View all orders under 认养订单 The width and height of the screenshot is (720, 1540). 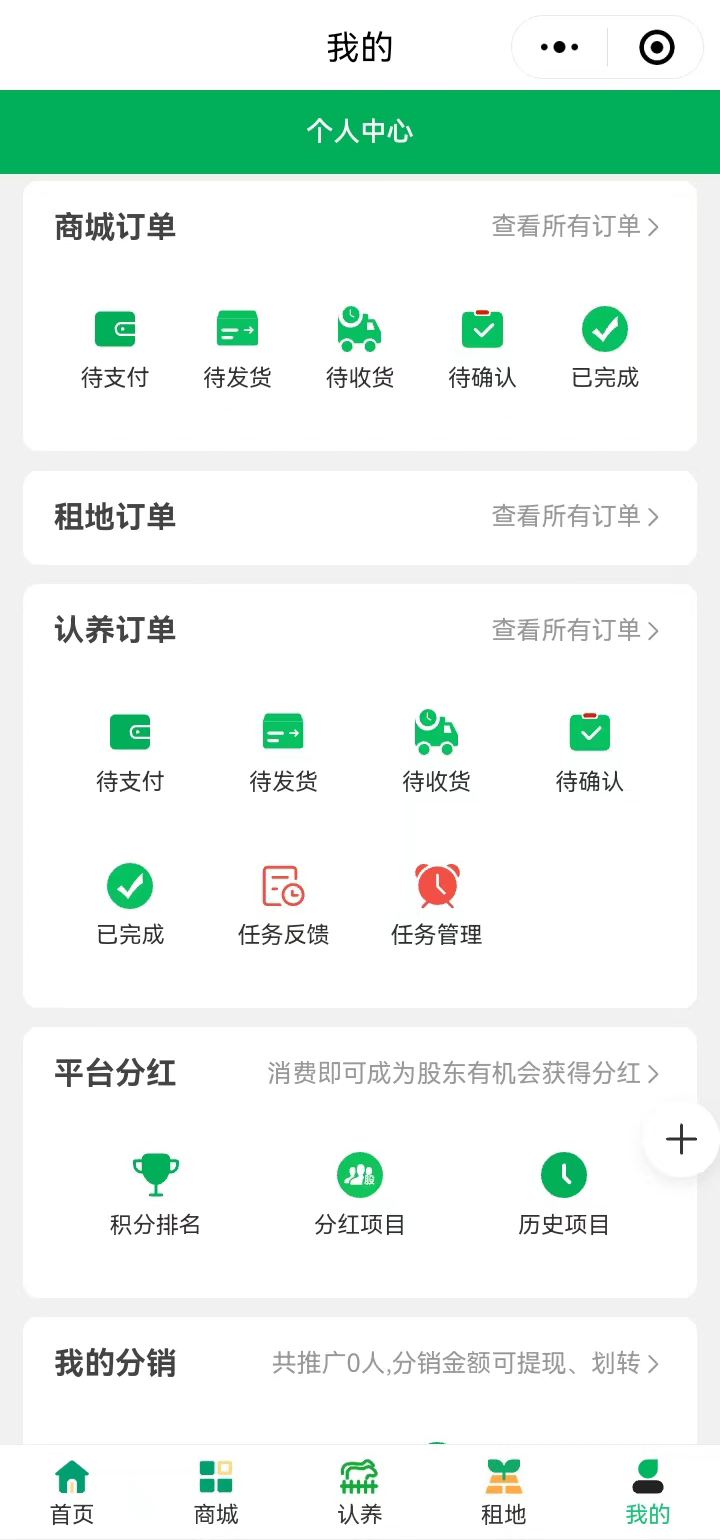point(575,630)
